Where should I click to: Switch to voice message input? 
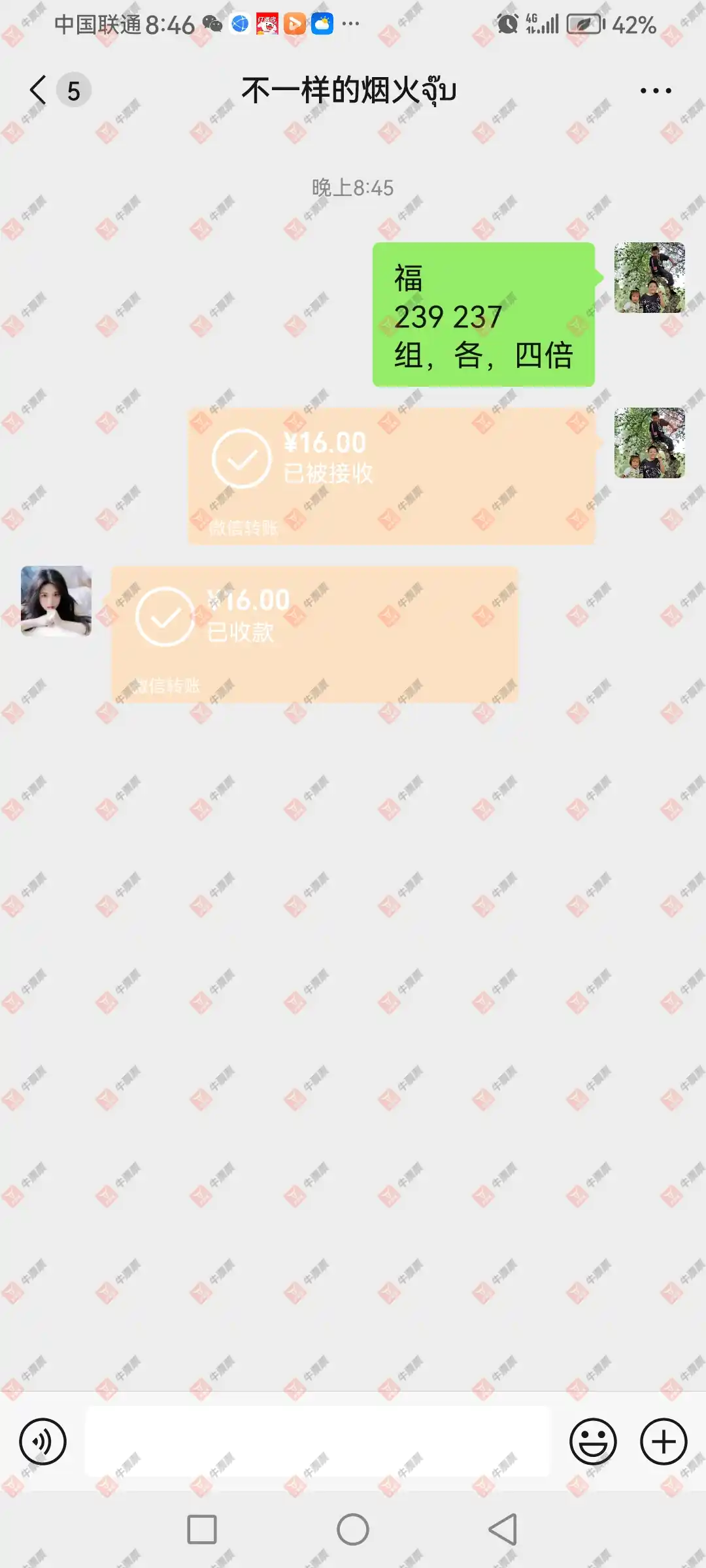pos(42,1441)
